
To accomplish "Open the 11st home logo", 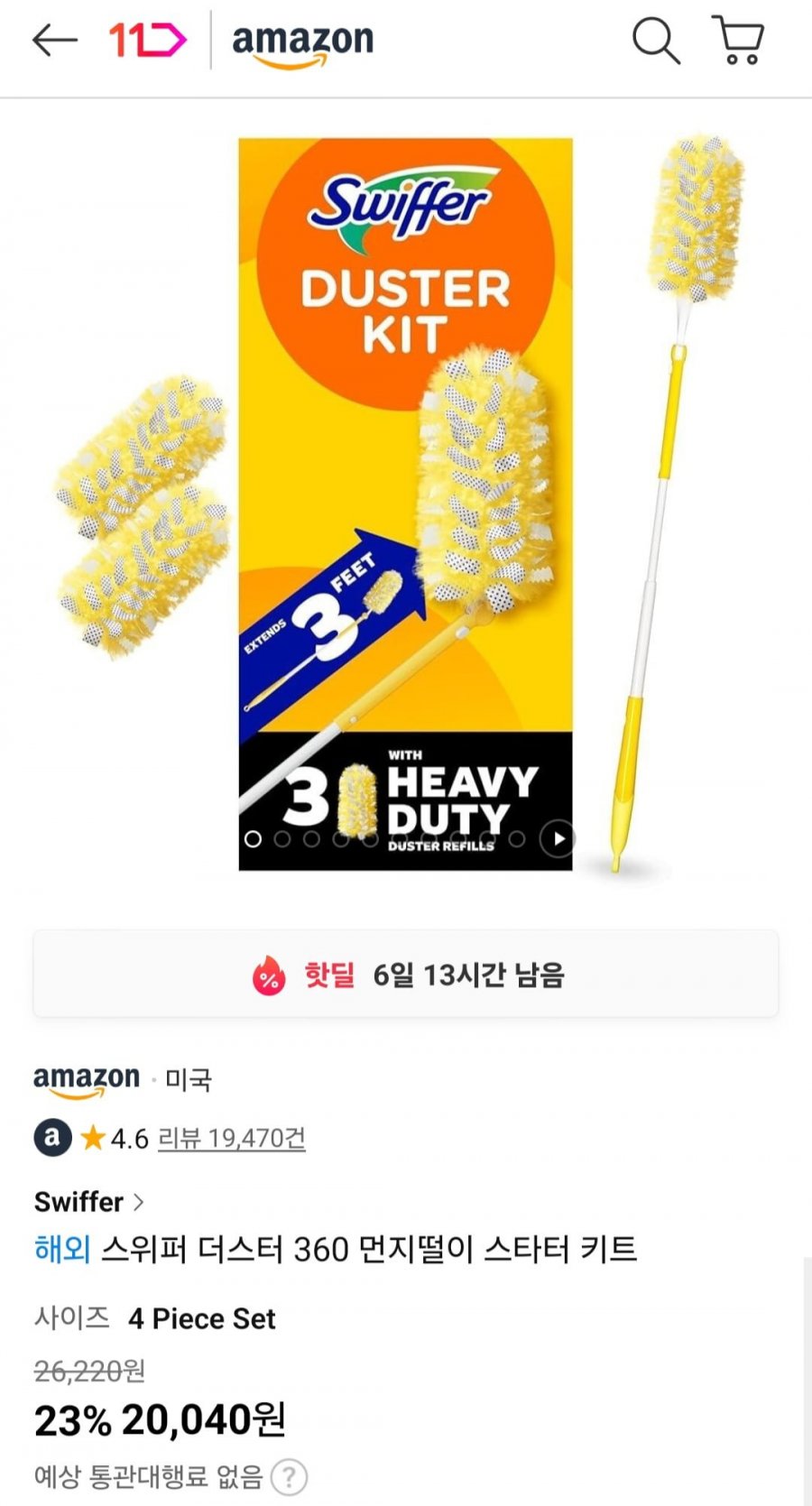I will (x=147, y=40).
